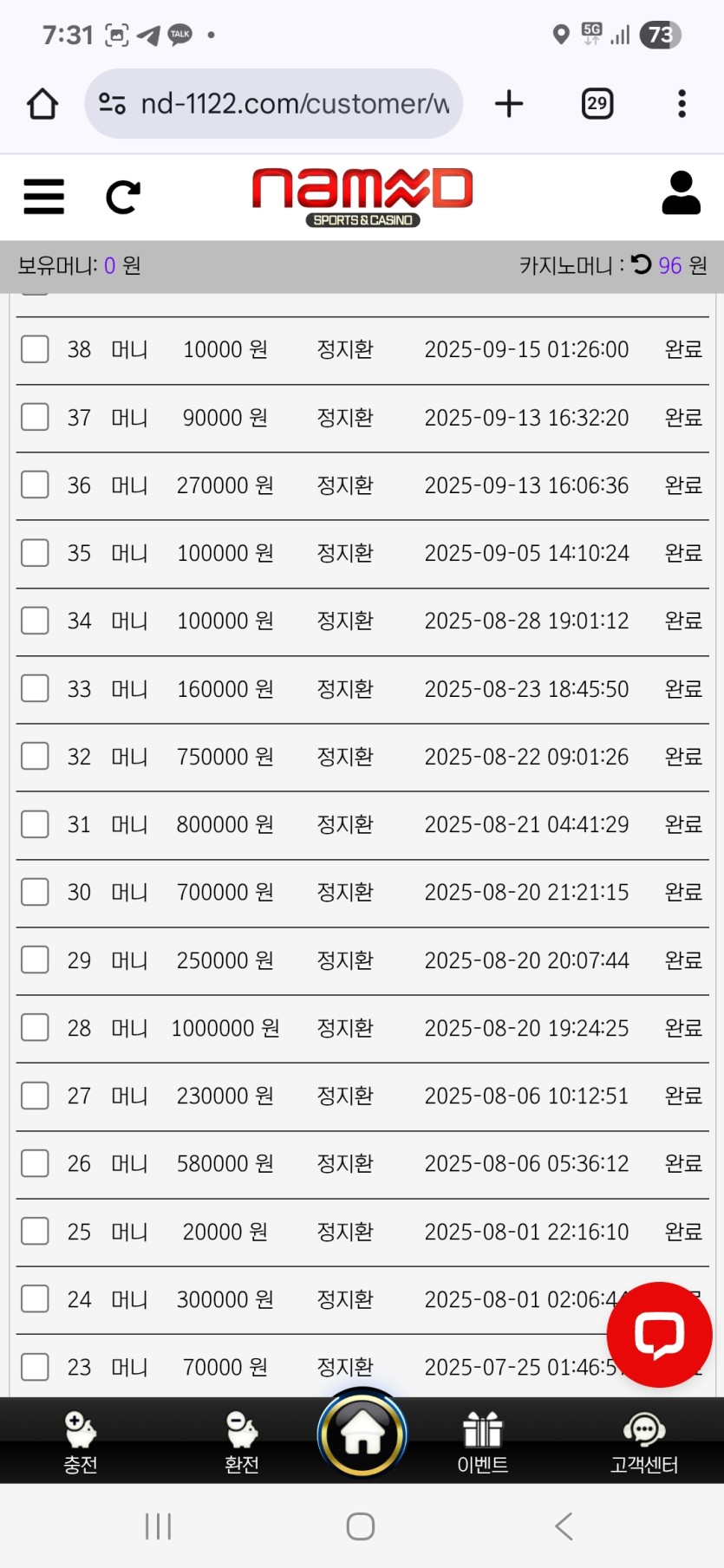Mark the checkbox for row 30
Screen dimensions: 724x1568
(35, 892)
